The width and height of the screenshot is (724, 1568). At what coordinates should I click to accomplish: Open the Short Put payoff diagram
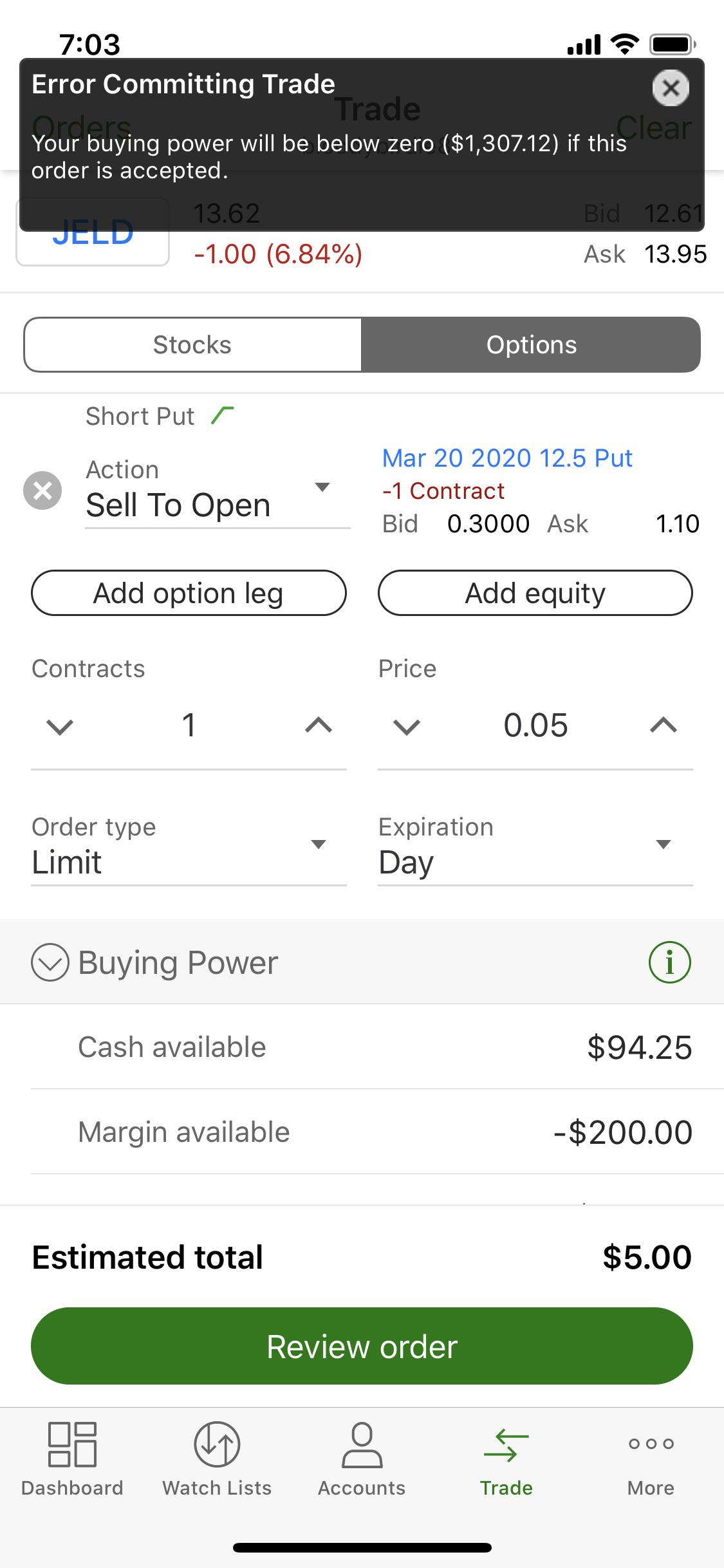click(221, 415)
